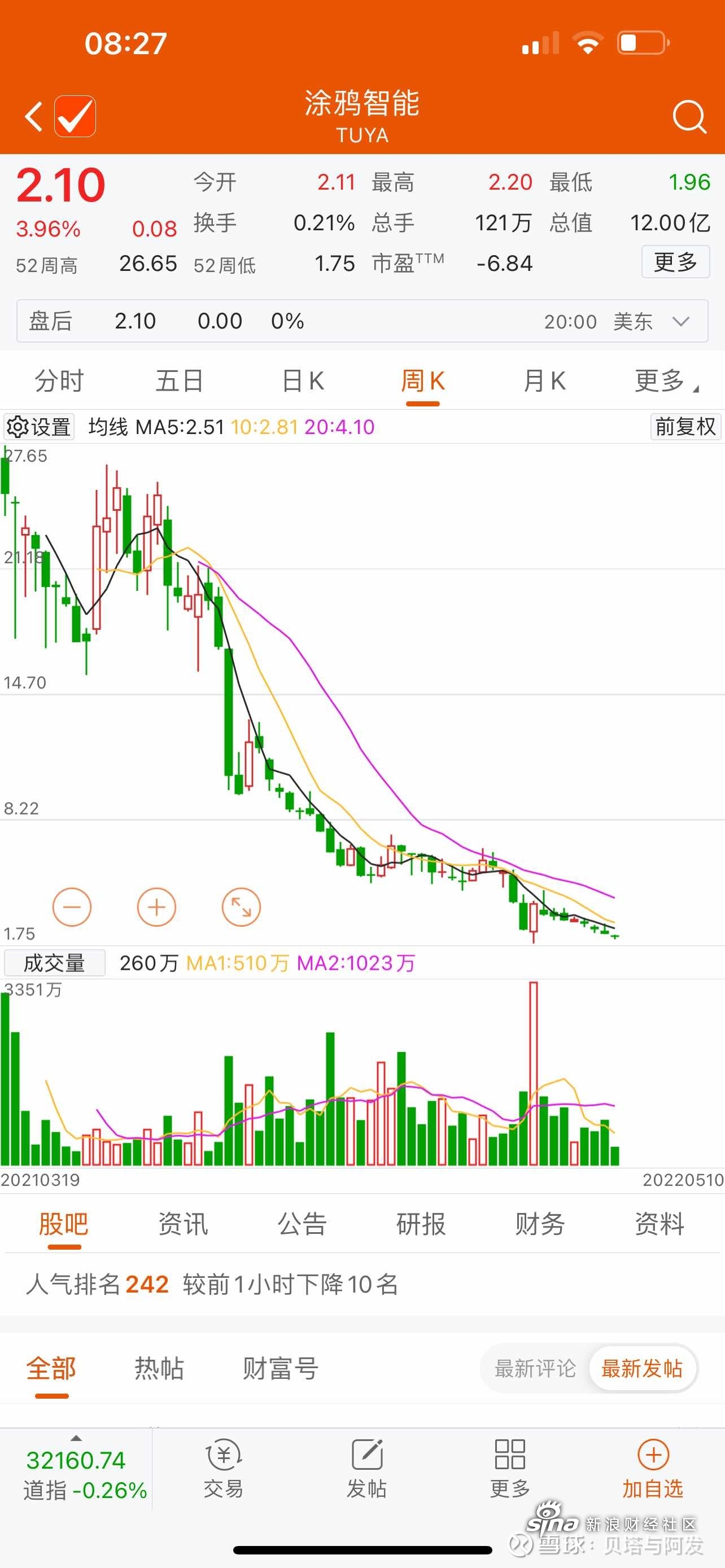This screenshot has height=1568, width=725.
Task: Switch to the 五日 chart tab
Action: click(x=180, y=382)
